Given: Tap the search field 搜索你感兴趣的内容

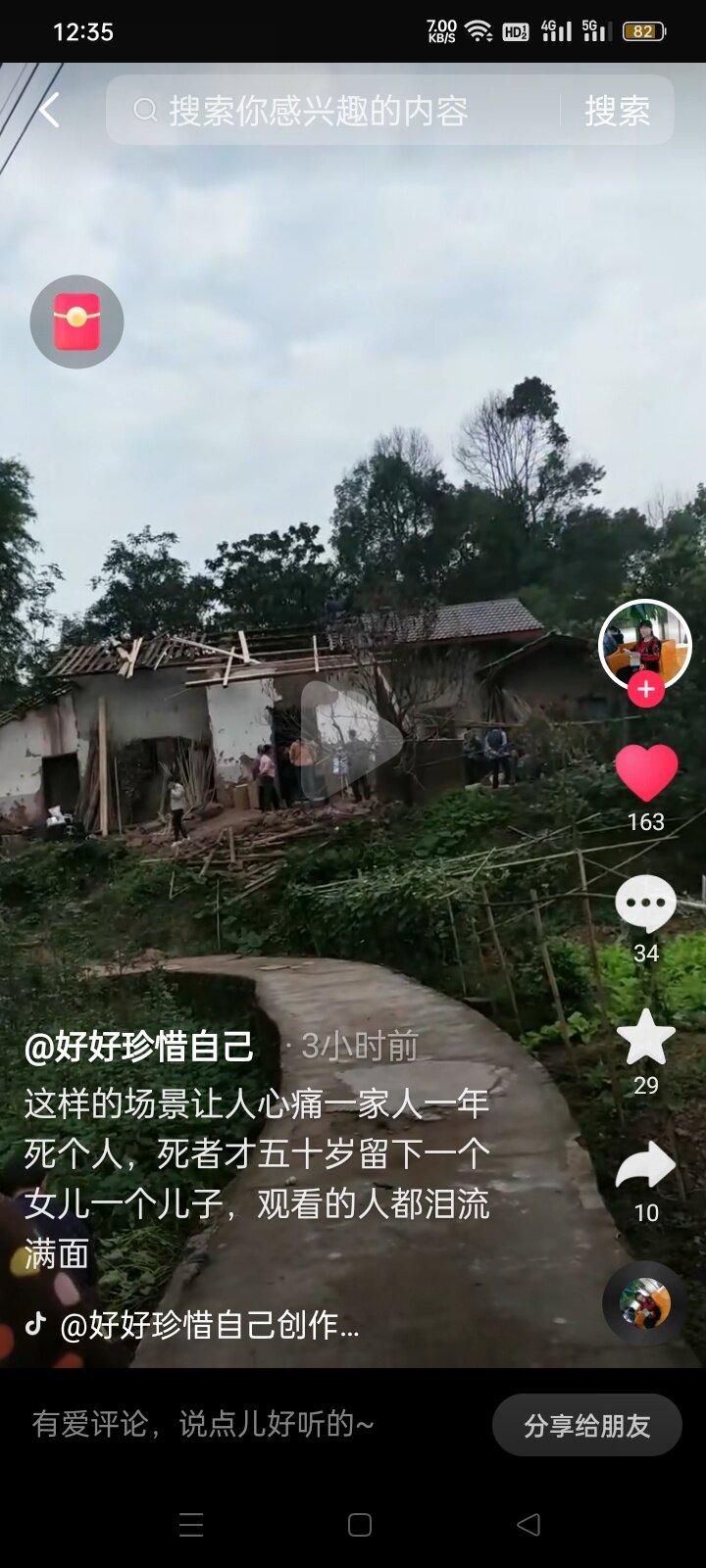Looking at the screenshot, I should 333,111.
